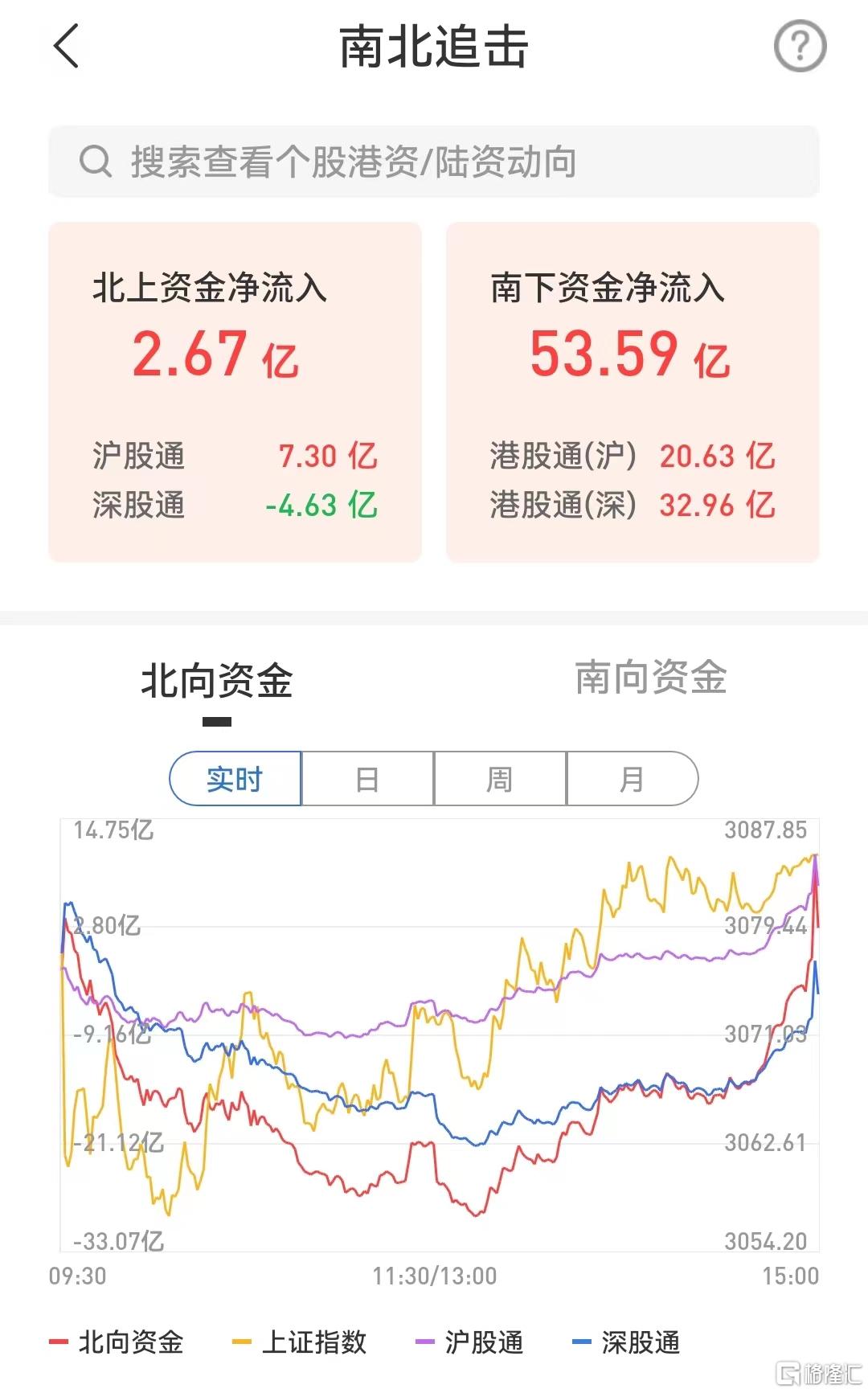Open the help question mark icon
This screenshot has width=868, height=1393.
point(800,46)
